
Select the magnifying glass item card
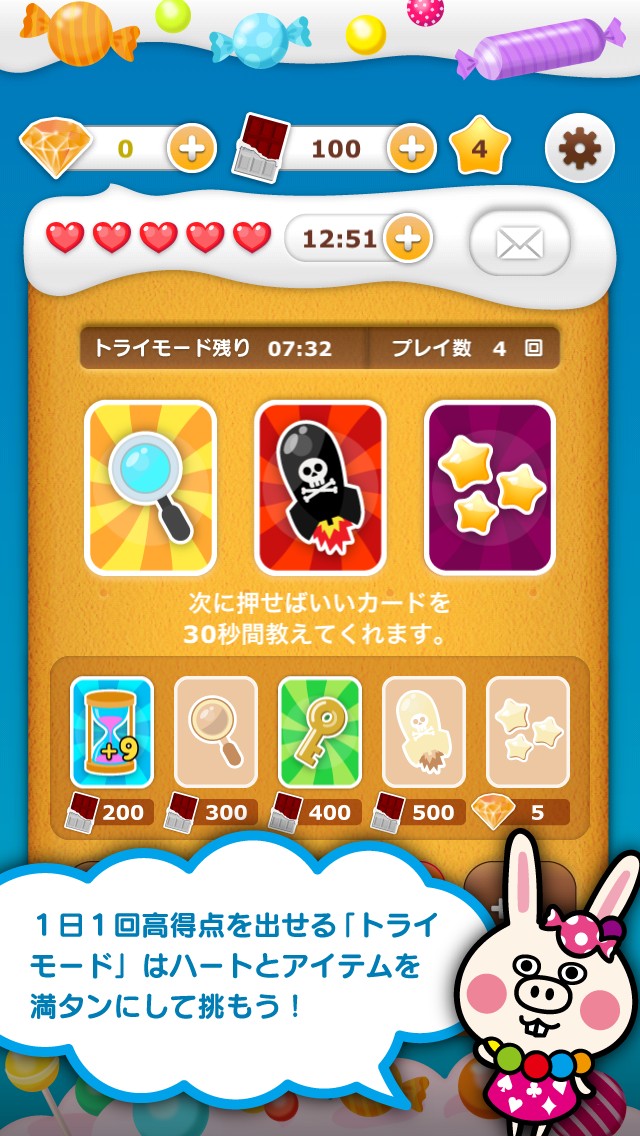(151, 487)
